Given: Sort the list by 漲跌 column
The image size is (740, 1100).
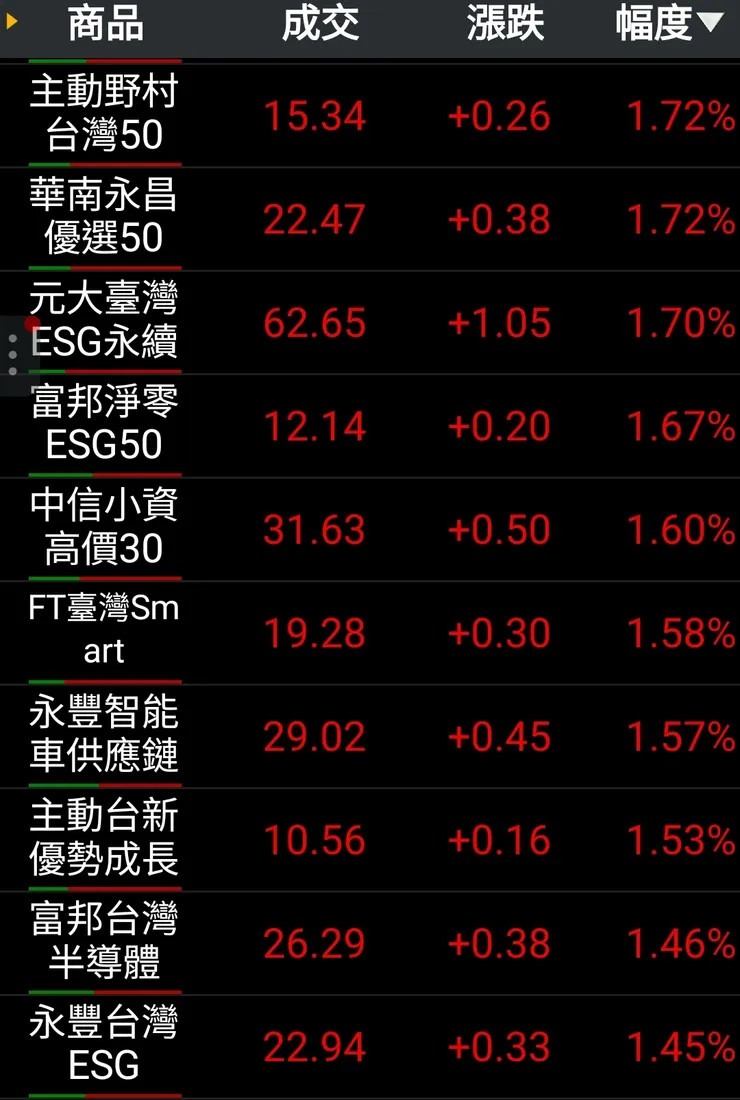Looking at the screenshot, I should [505, 25].
